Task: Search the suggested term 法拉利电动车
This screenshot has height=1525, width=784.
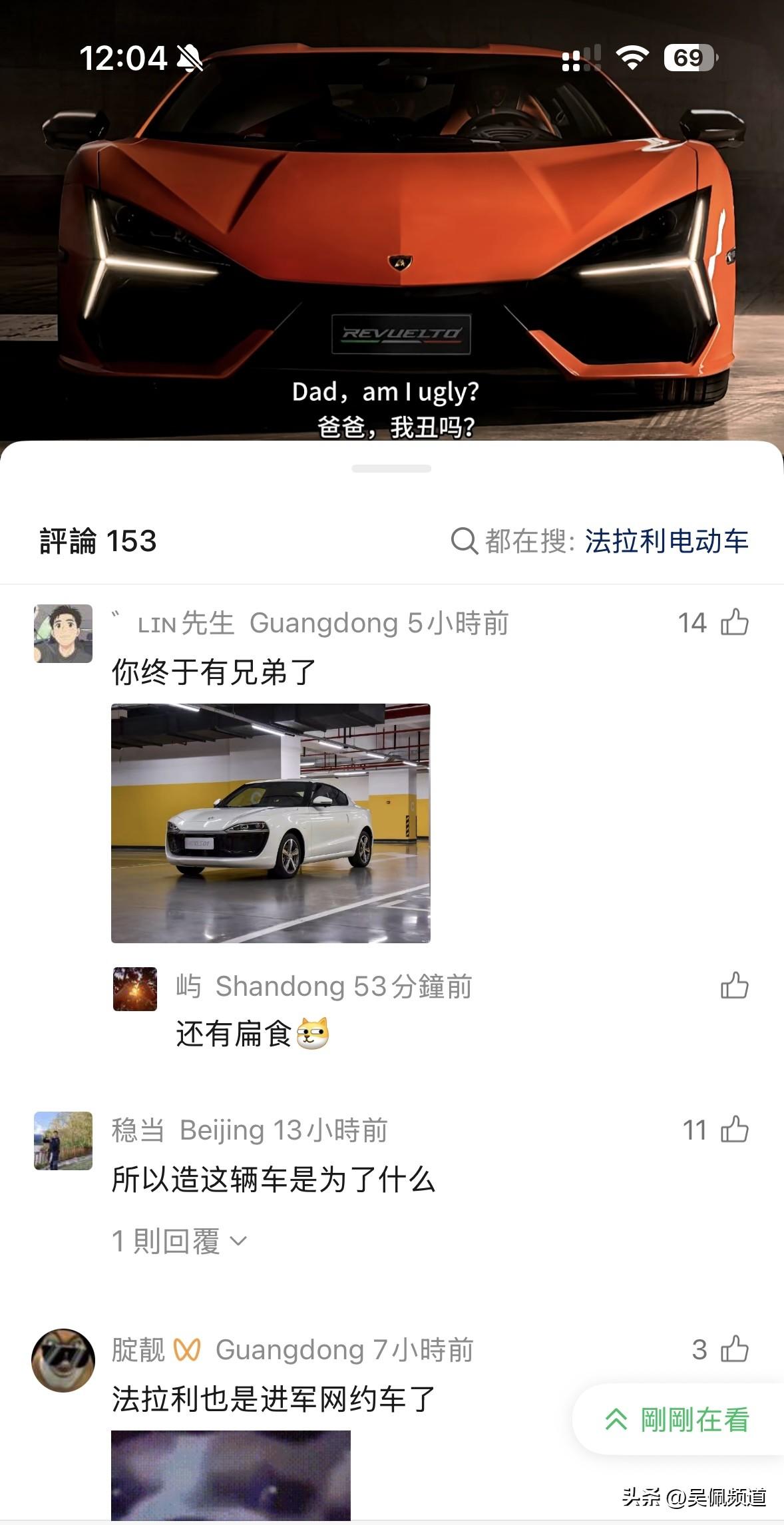Action: pos(666,541)
